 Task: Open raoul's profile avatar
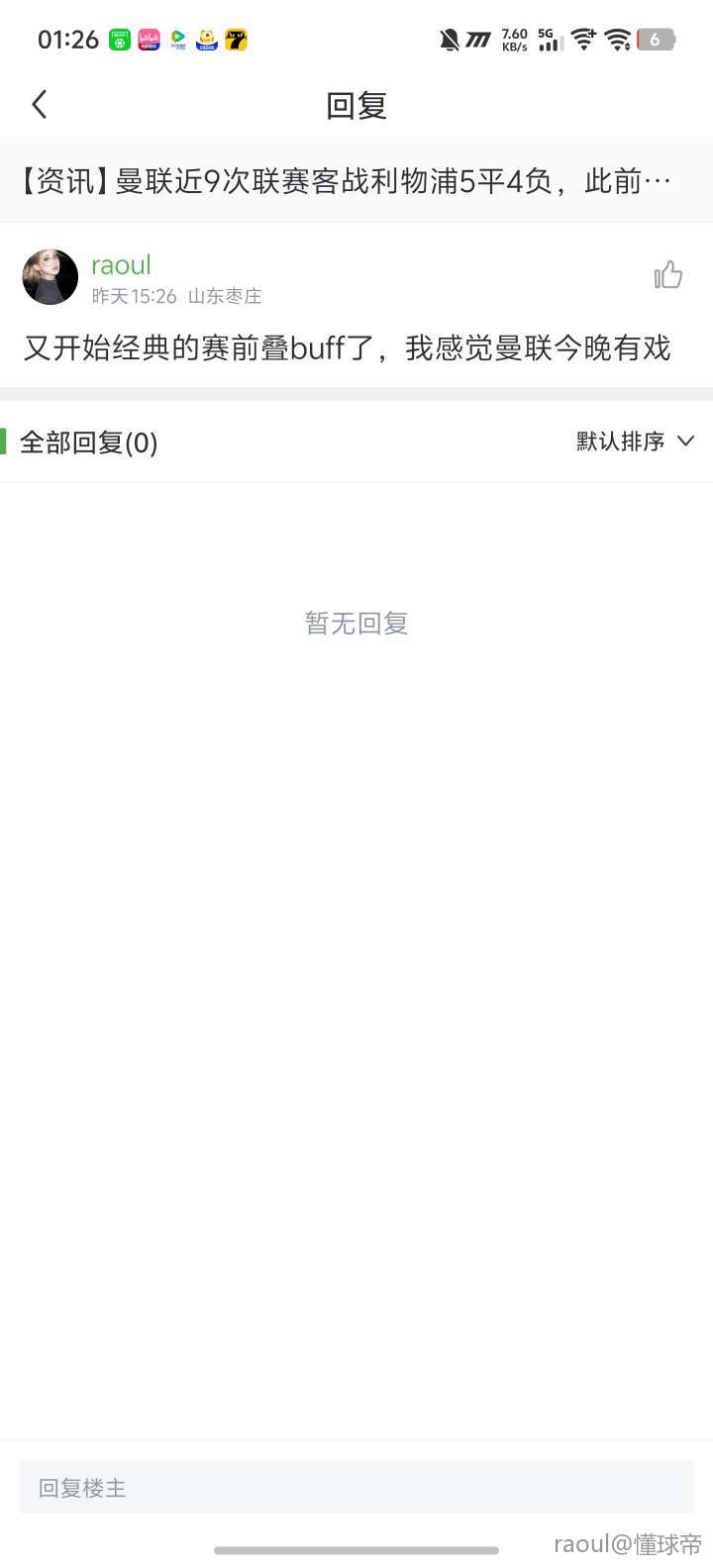pos(51,277)
